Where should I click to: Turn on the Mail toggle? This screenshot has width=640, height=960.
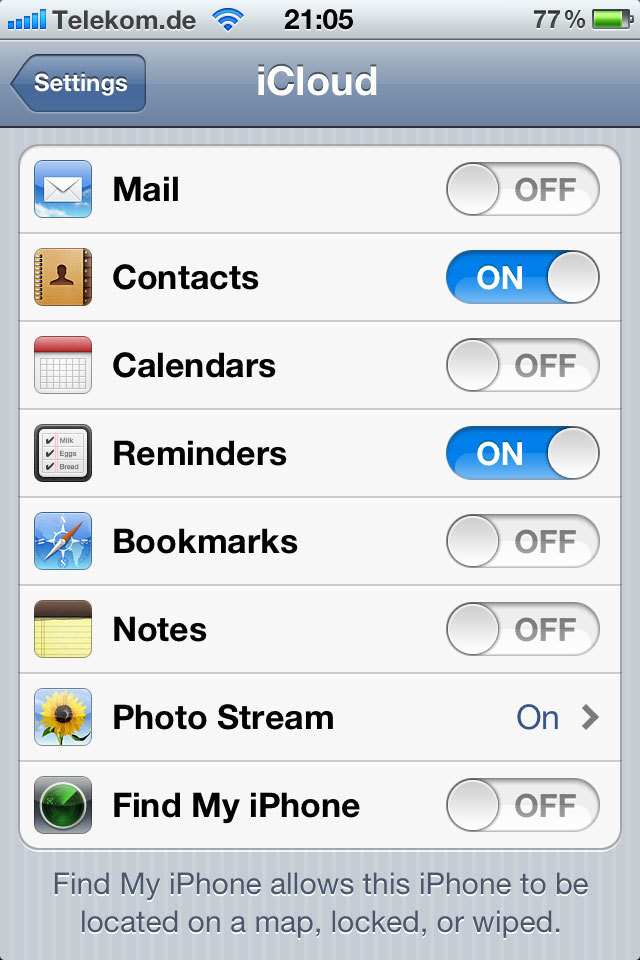[x=522, y=190]
